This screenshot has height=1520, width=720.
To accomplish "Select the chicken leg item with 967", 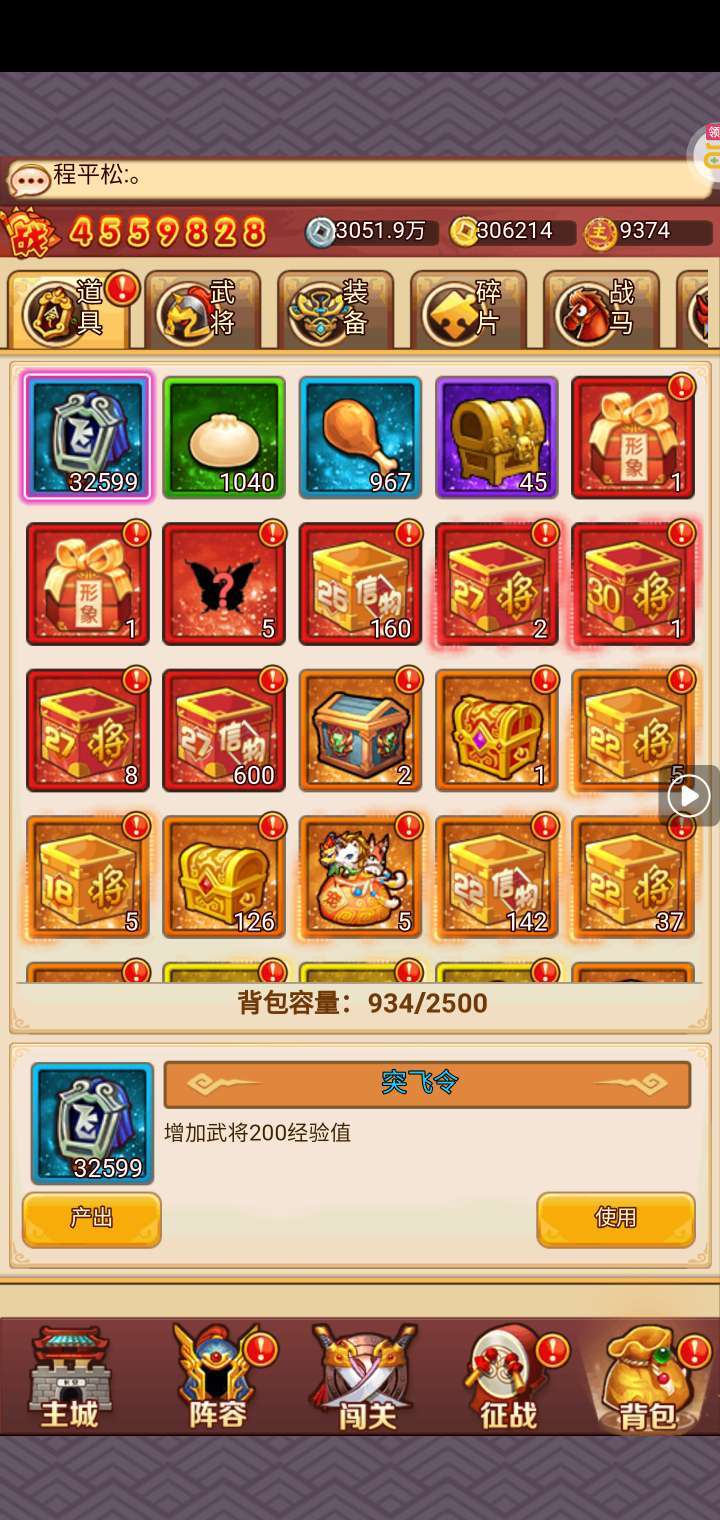I will pyautogui.click(x=360, y=437).
